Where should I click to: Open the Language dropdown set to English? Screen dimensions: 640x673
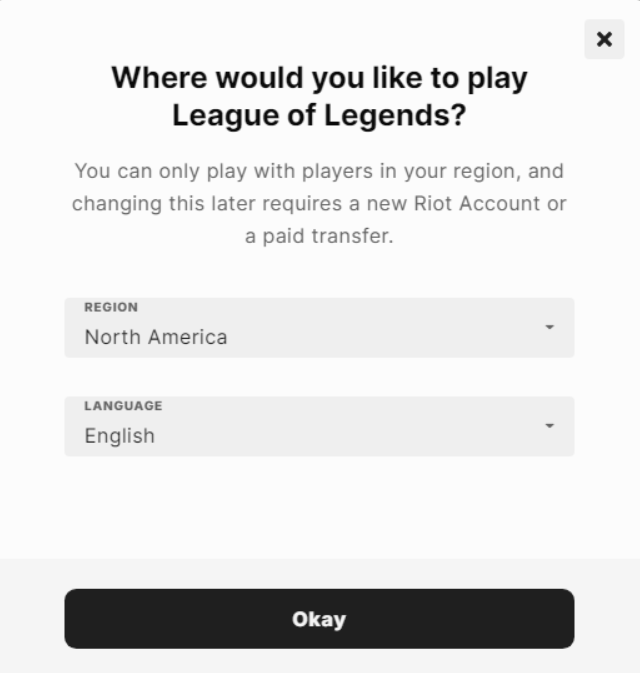point(319,426)
